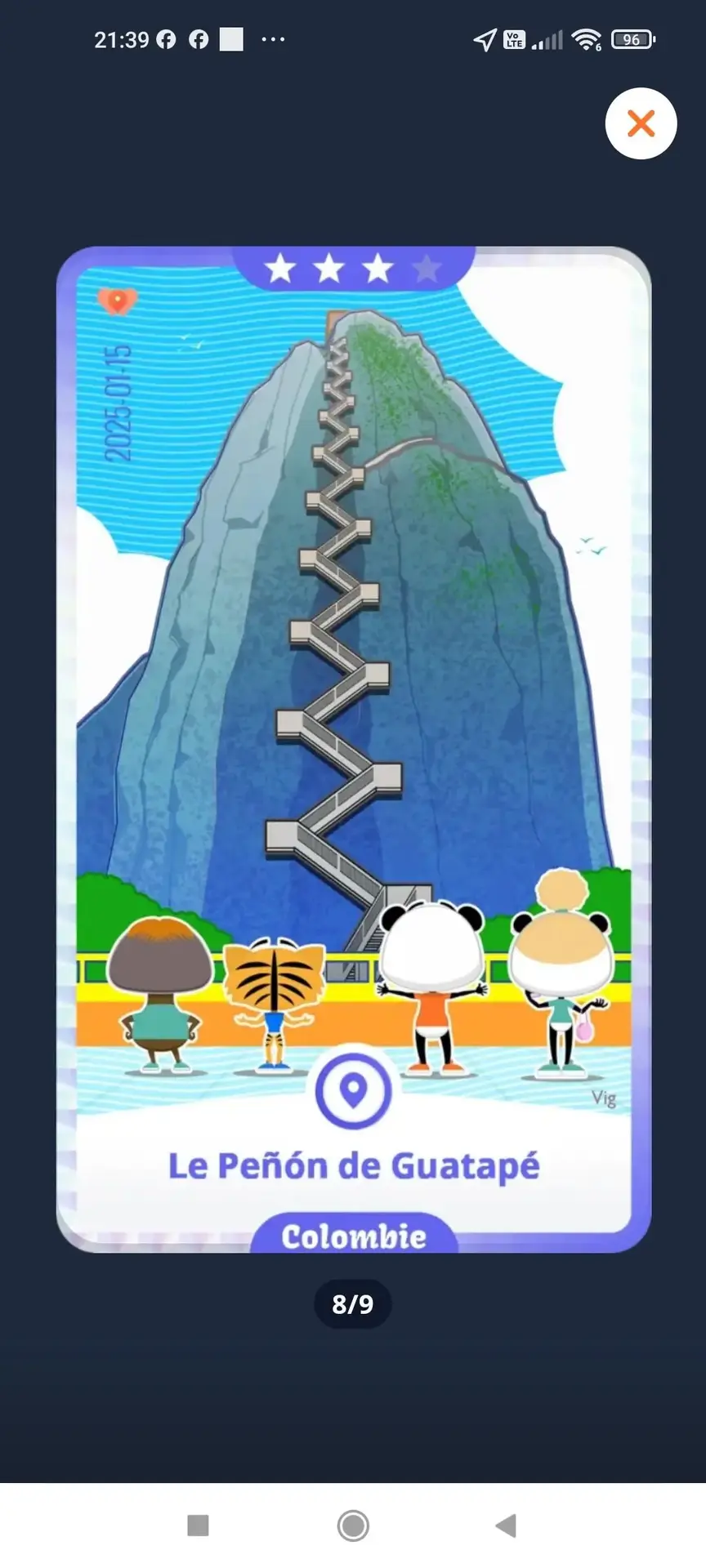Go back using the system back button
Viewport: 706px width, 1568px height.
(507, 1525)
